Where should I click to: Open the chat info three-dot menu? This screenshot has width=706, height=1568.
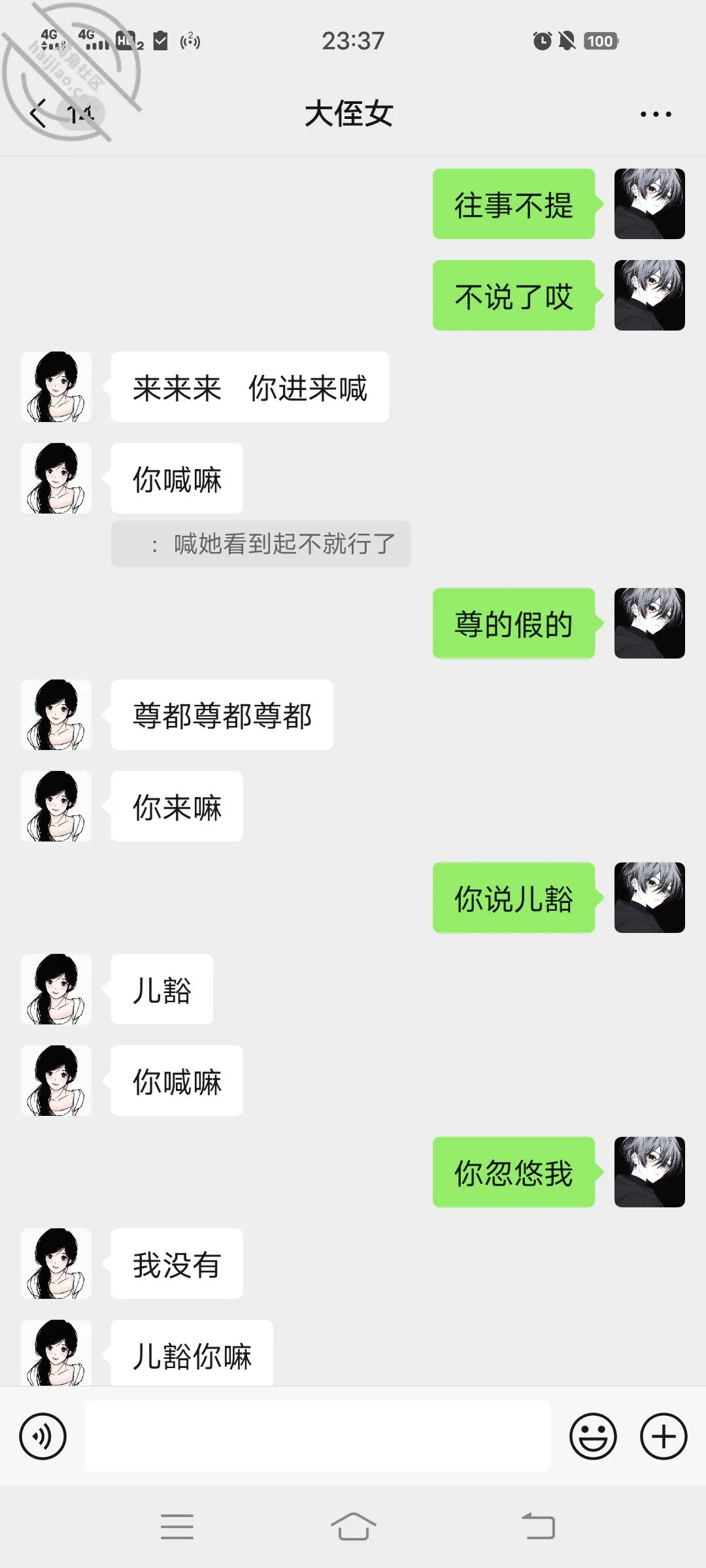656,114
